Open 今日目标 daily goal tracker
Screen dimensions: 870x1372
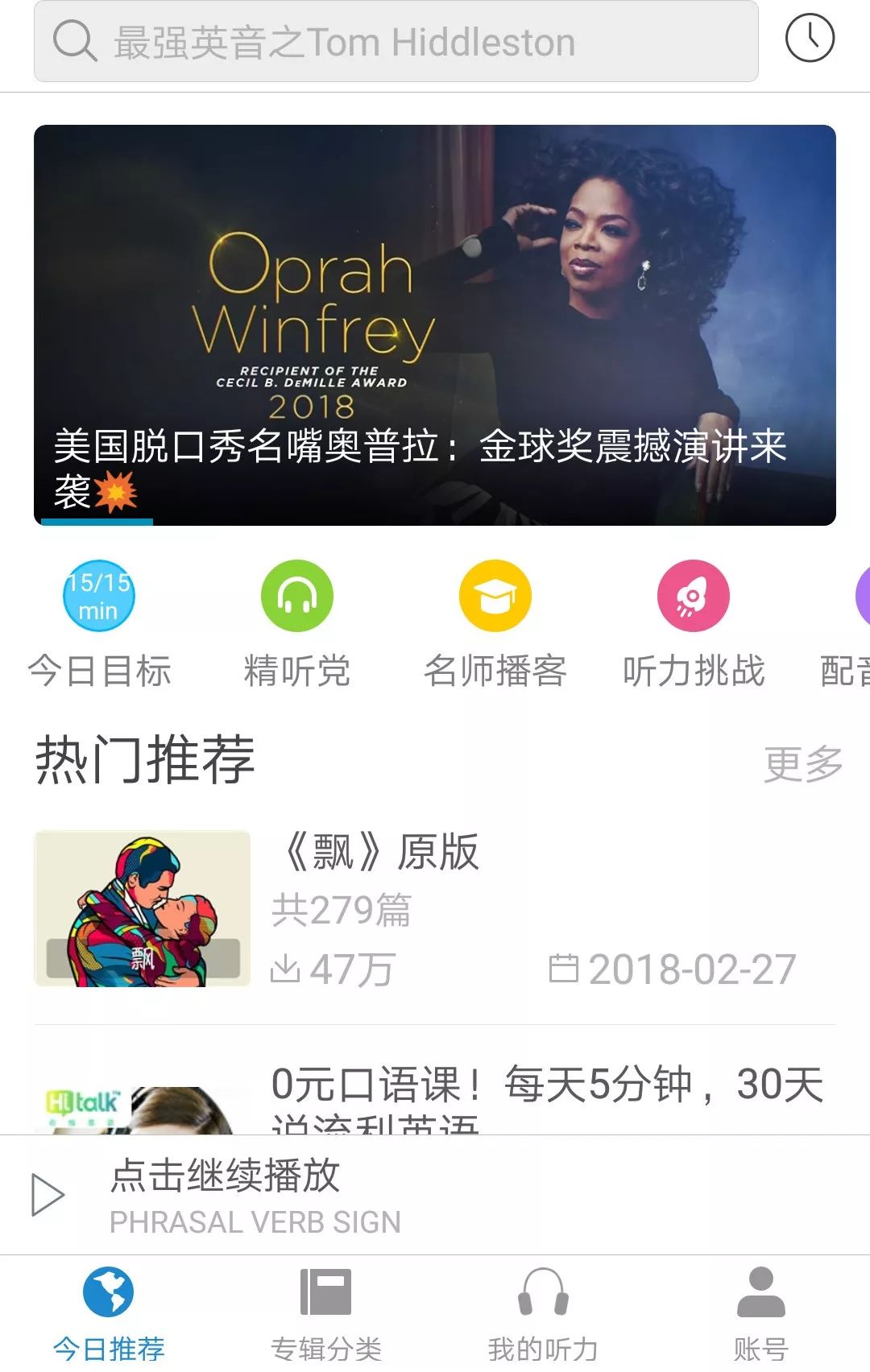98,596
